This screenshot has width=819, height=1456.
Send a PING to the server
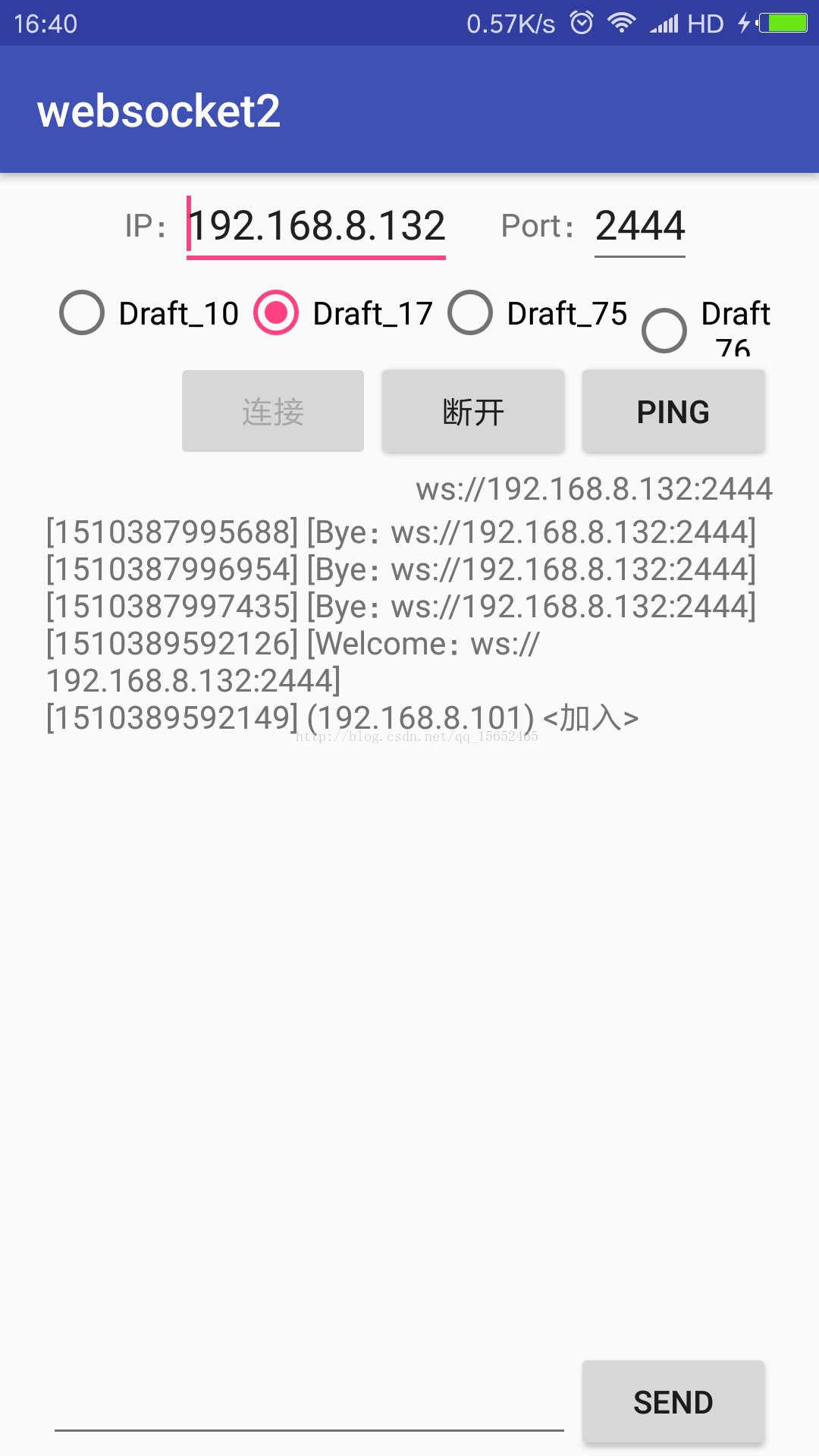pos(673,411)
